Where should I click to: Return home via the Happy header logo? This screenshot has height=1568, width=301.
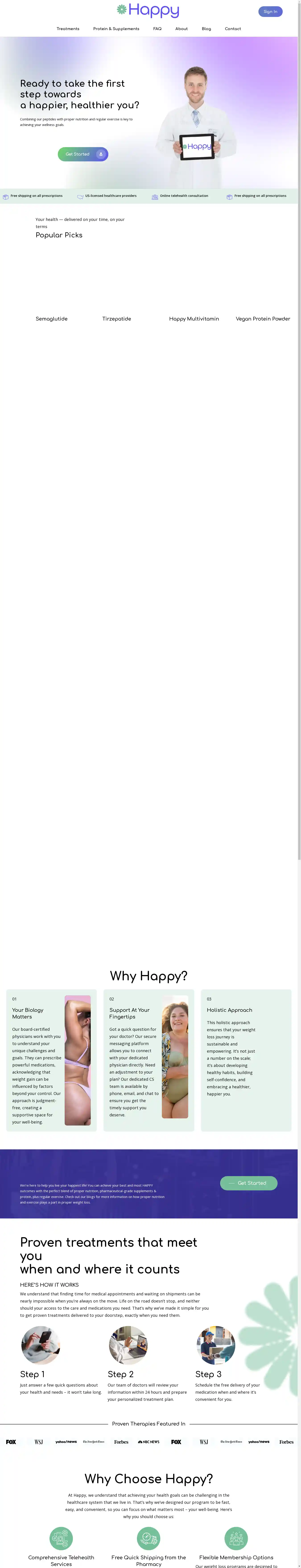[x=148, y=10]
